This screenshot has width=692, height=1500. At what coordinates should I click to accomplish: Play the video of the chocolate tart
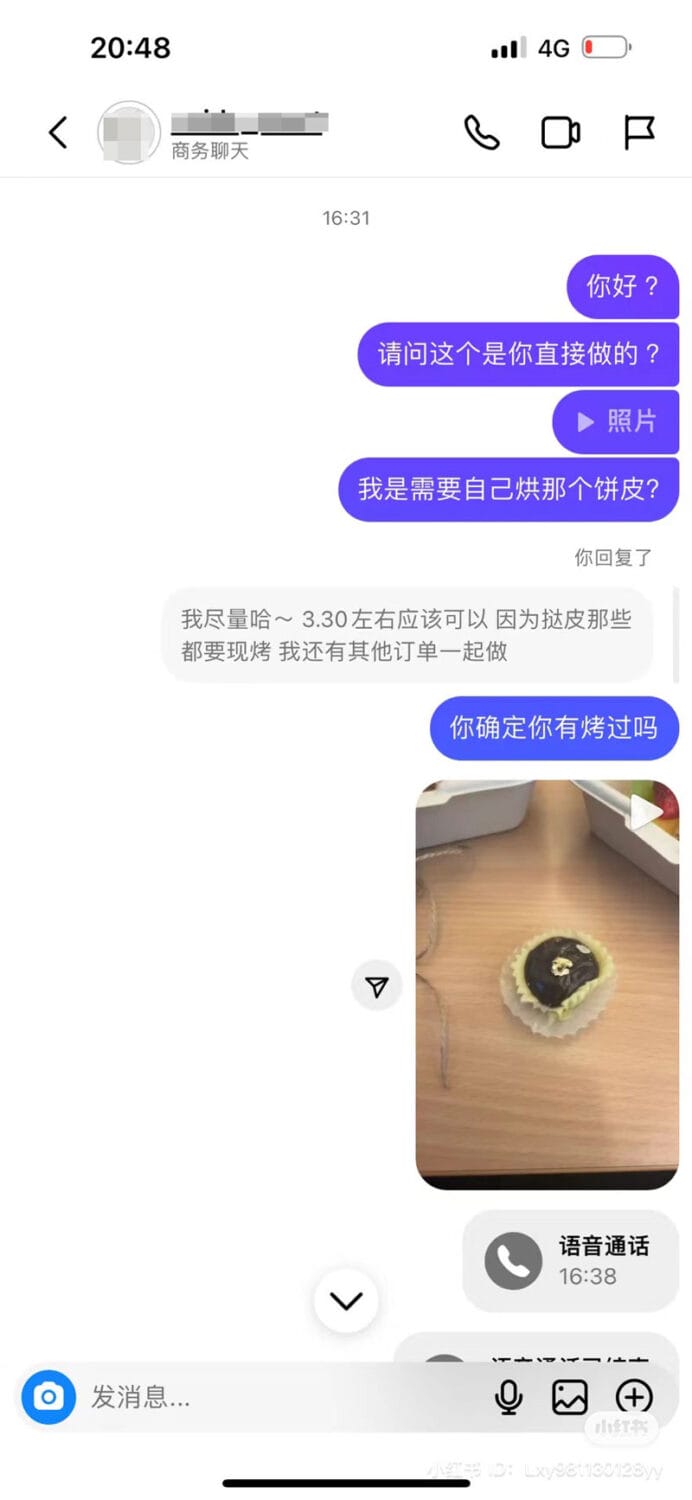547,984
